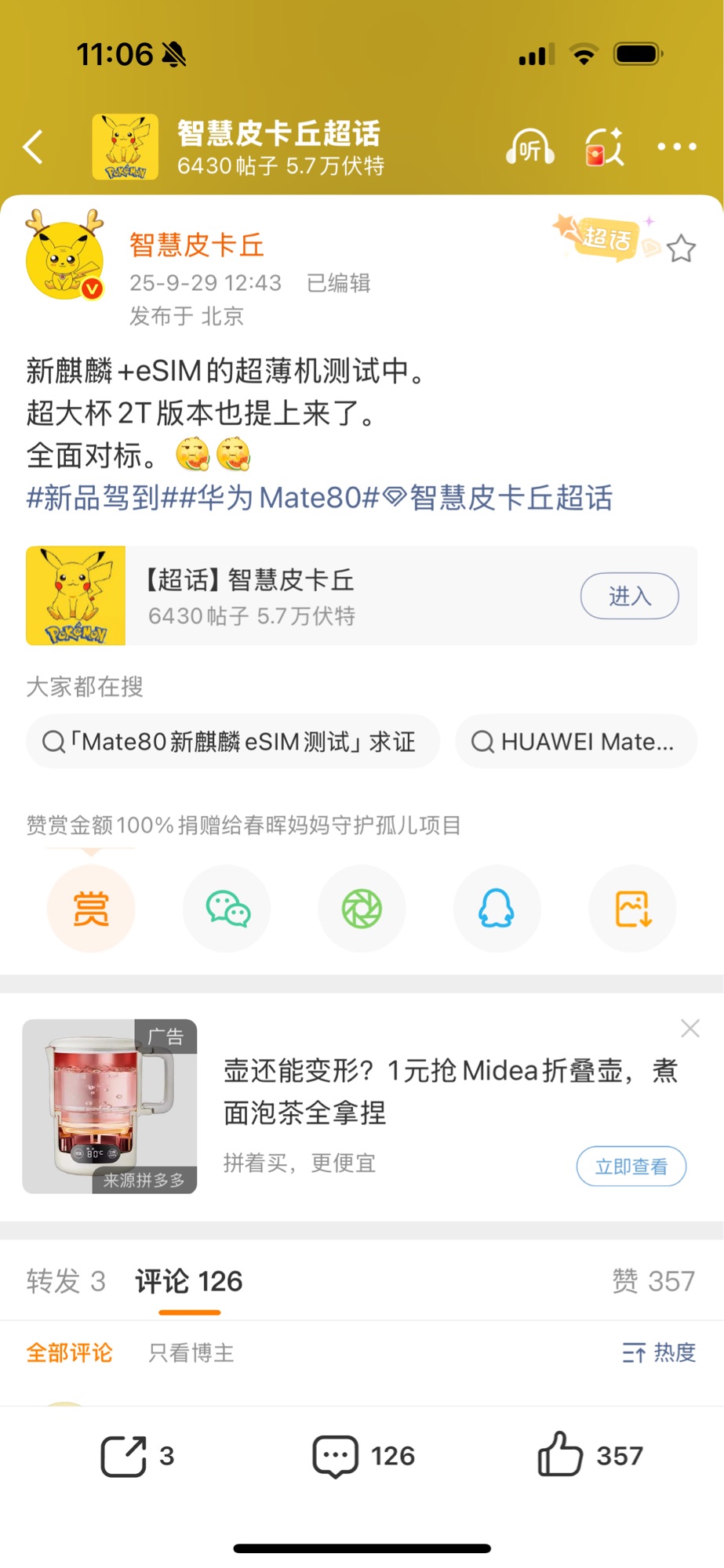The image size is (724, 1568).
Task: Search 「Mate80新麒麟eSIM测试」求证 suggestion
Action: 232,742
